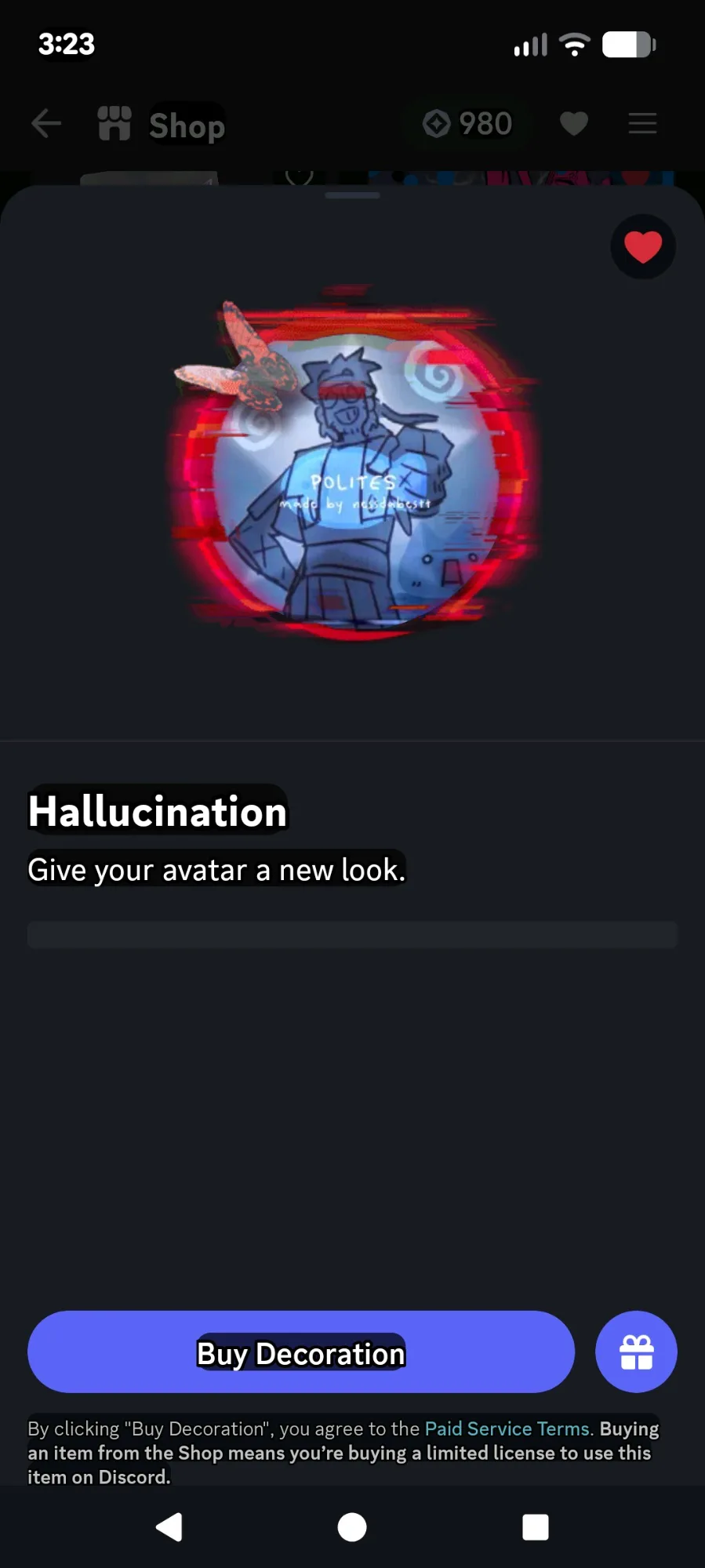Open the hamburger menu in Shop header
Image resolution: width=705 pixels, height=1568 pixels.
coord(642,124)
